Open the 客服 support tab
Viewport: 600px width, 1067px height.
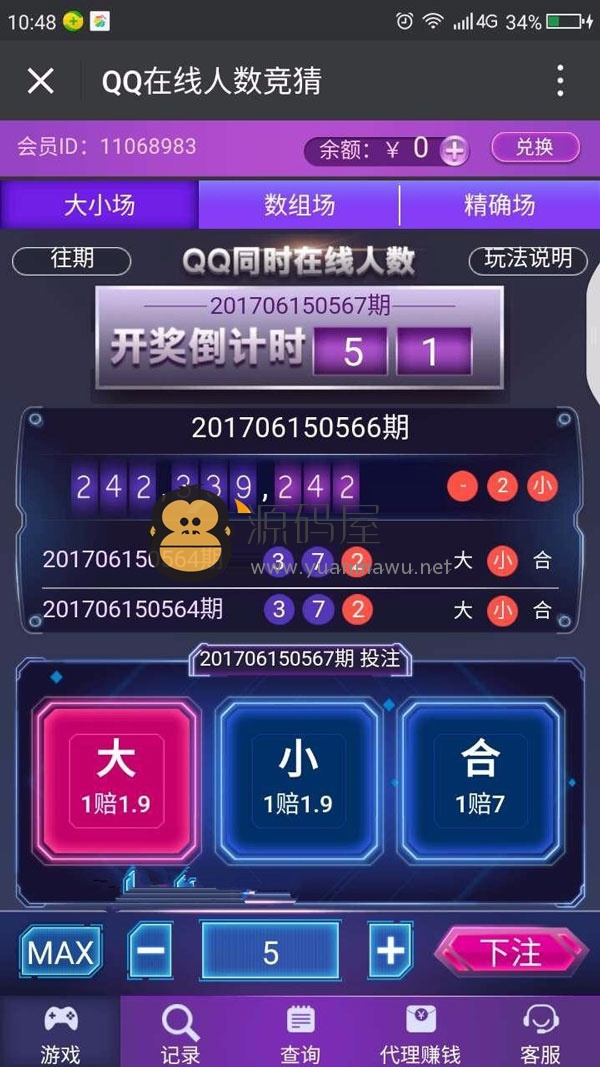(540, 1033)
